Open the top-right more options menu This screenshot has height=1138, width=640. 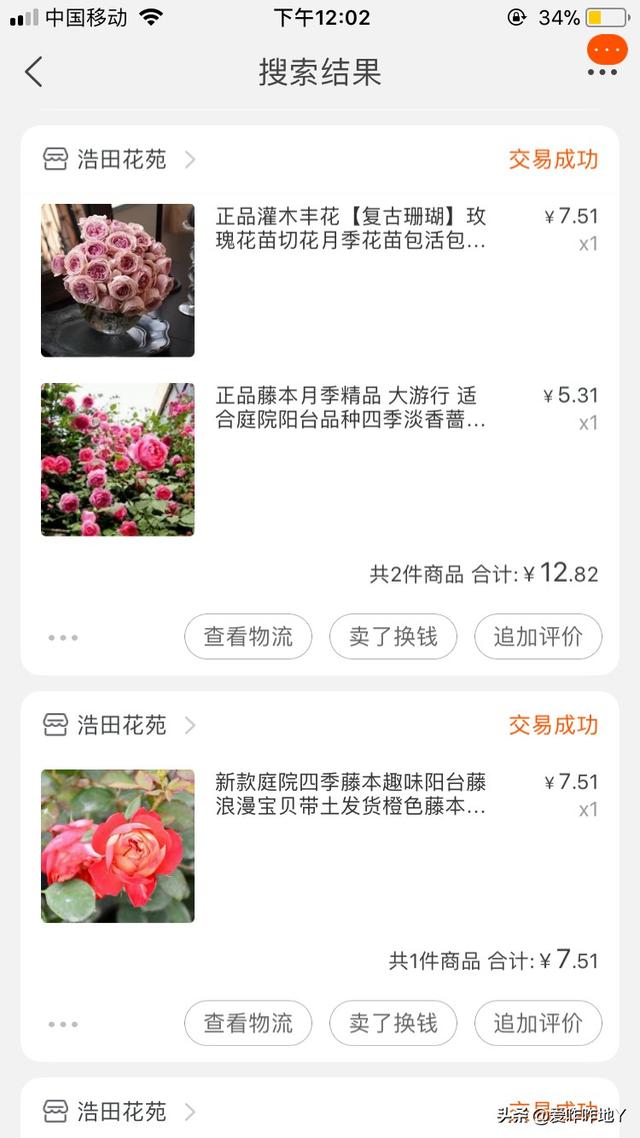pos(603,72)
